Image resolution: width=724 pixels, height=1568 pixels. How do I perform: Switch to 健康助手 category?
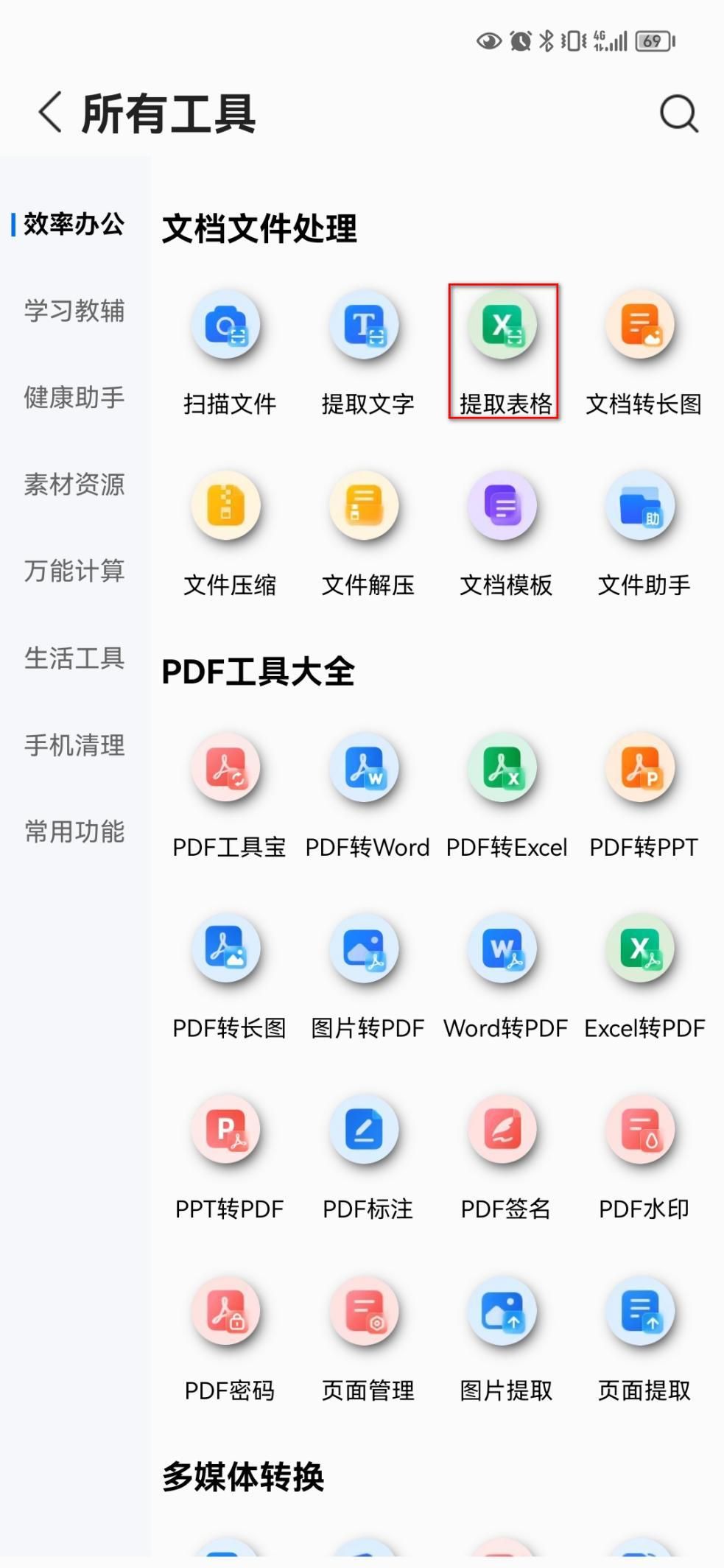pos(74,398)
